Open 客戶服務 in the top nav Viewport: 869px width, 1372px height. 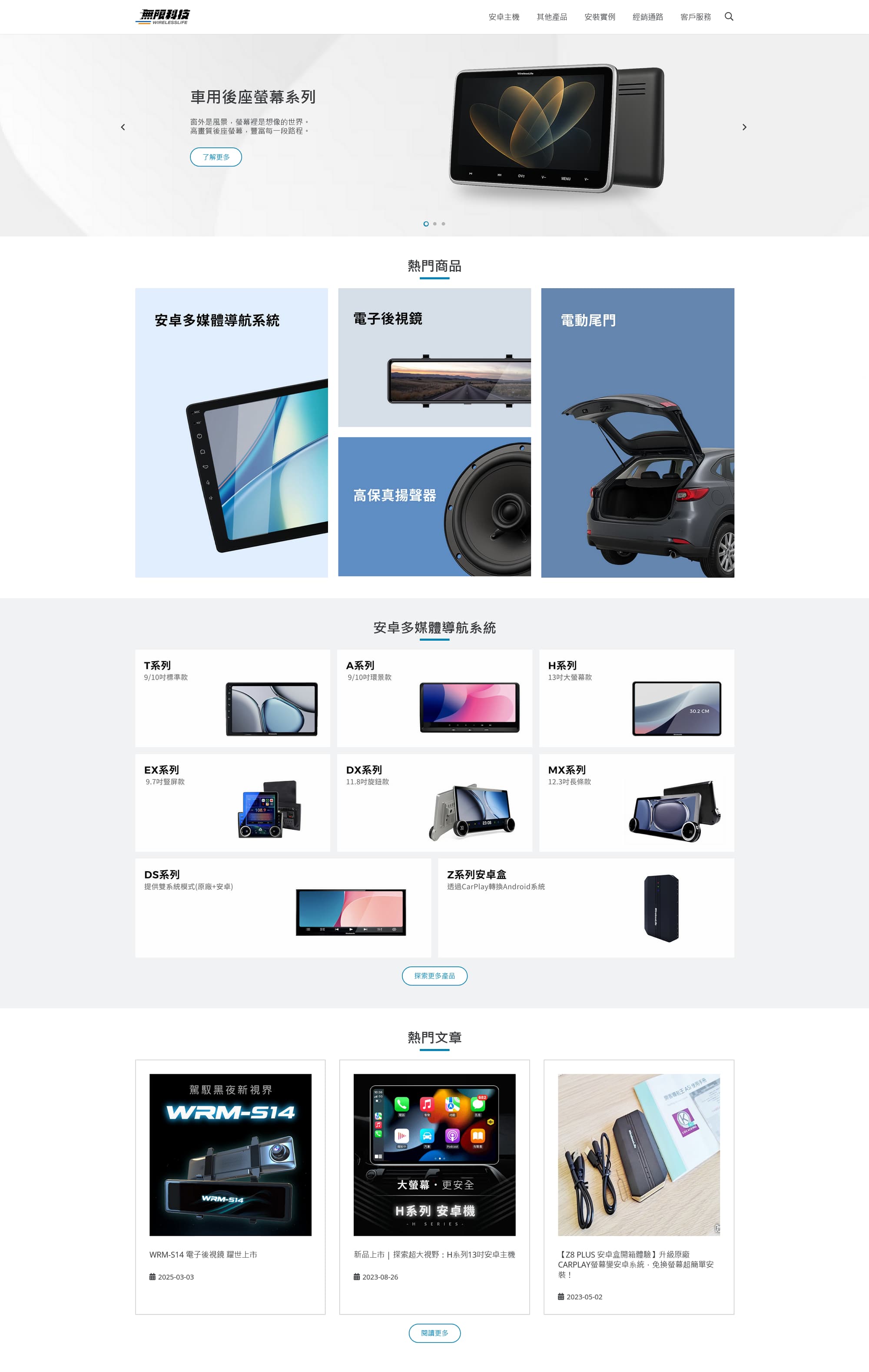(x=695, y=17)
